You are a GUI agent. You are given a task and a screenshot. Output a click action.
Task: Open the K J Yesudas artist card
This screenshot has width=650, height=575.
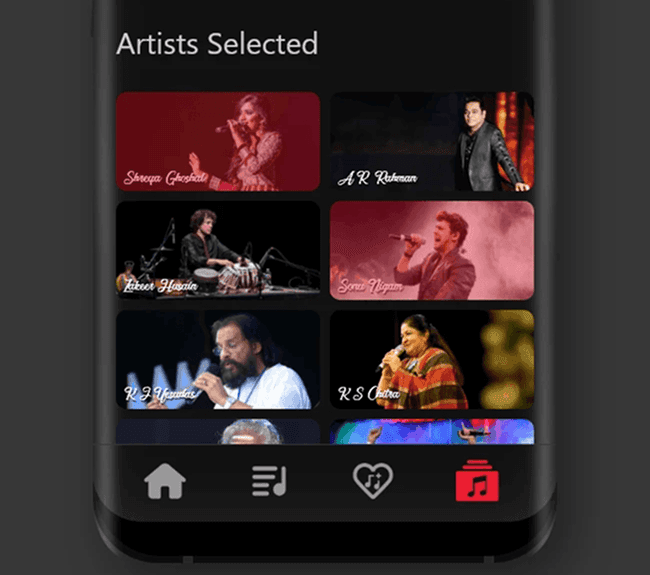click(218, 359)
